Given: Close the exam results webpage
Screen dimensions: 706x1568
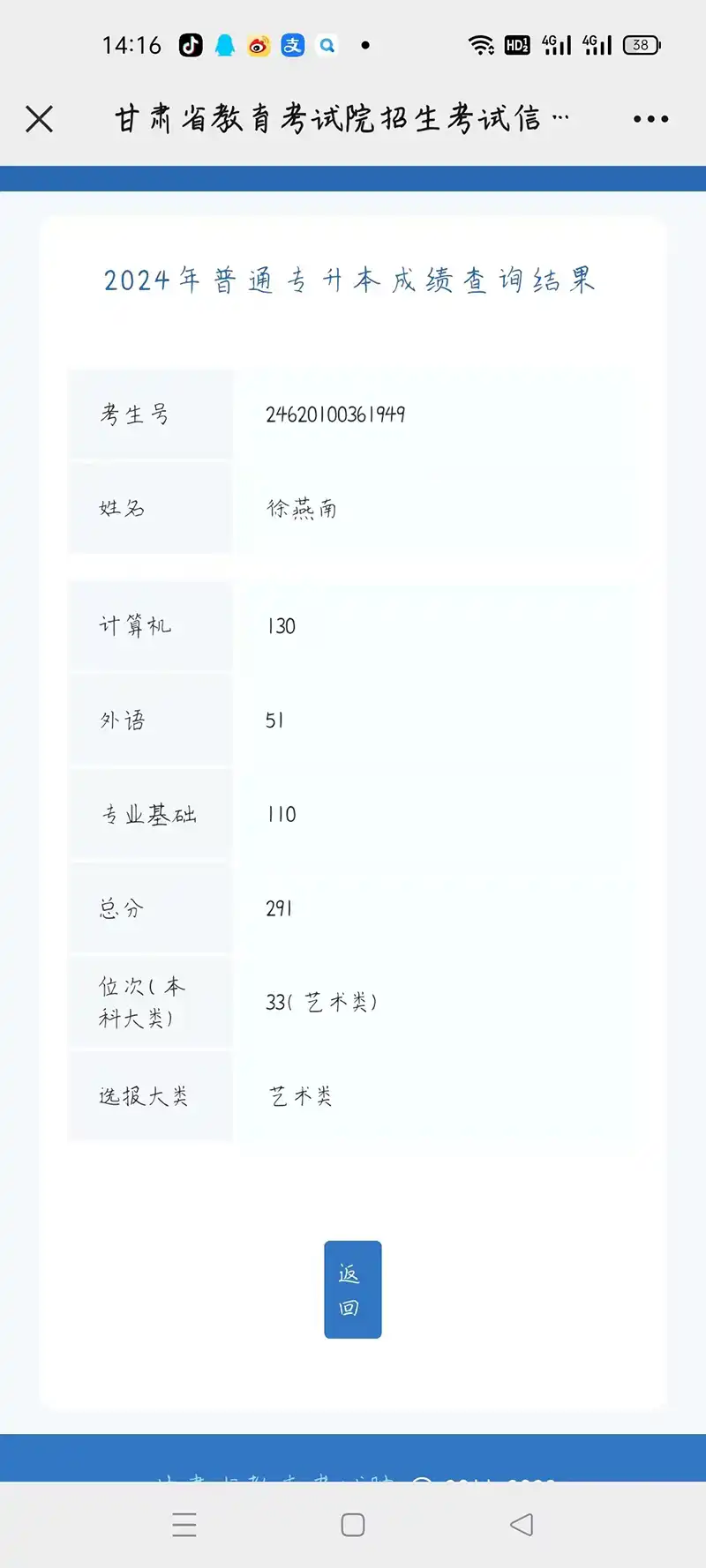Looking at the screenshot, I should (x=40, y=119).
